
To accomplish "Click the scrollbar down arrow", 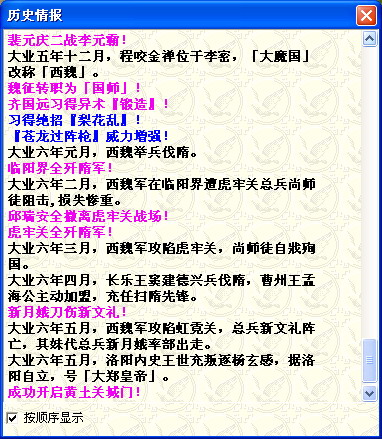I will pyautogui.click(x=369, y=393).
